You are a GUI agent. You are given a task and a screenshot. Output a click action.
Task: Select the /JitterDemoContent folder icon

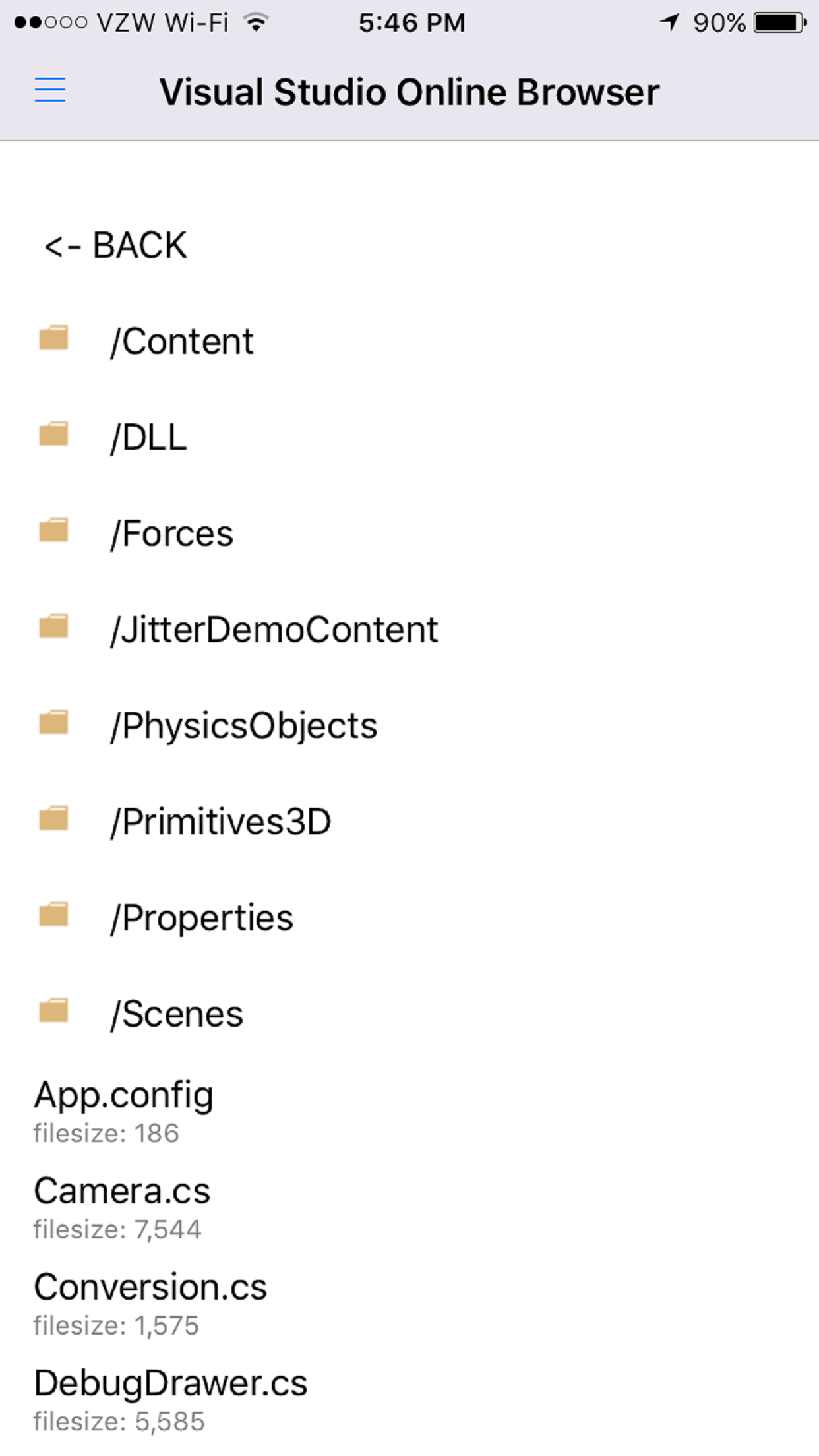pyautogui.click(x=55, y=627)
